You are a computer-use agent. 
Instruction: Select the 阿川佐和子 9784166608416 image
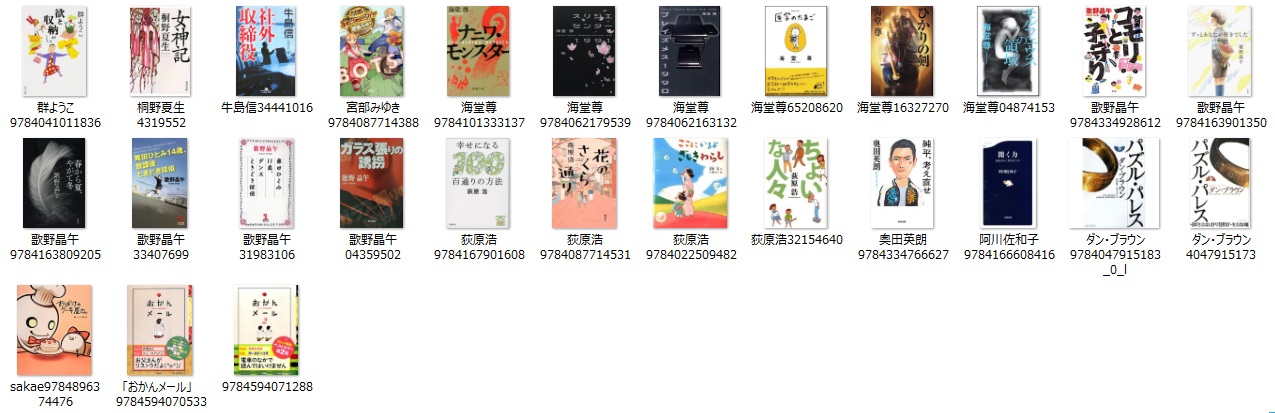[x=1009, y=183]
